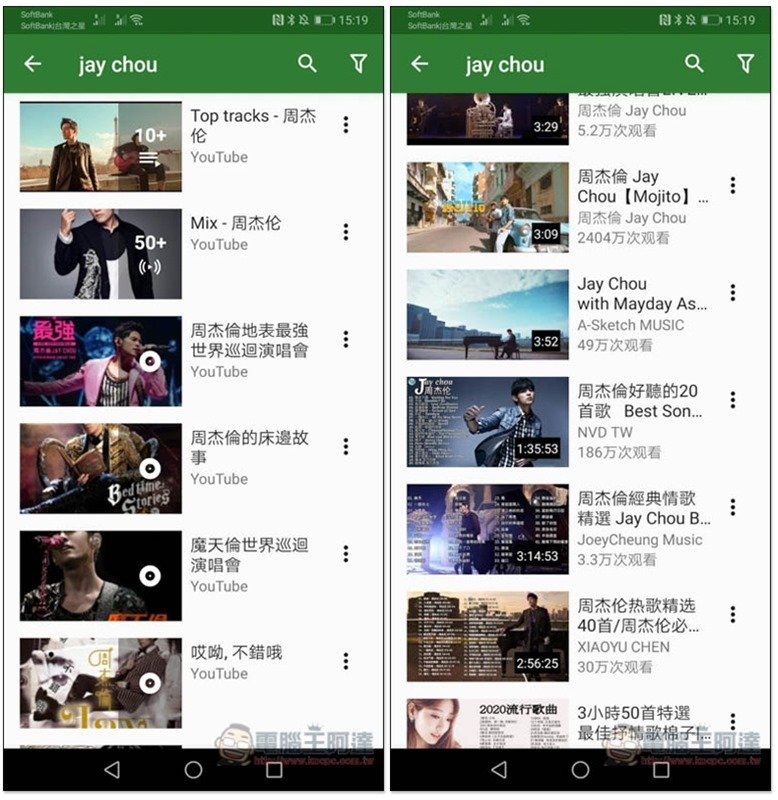Open the overflow menu for the XIAOYU CHEN video
778x800 pixels.
coord(733,614)
